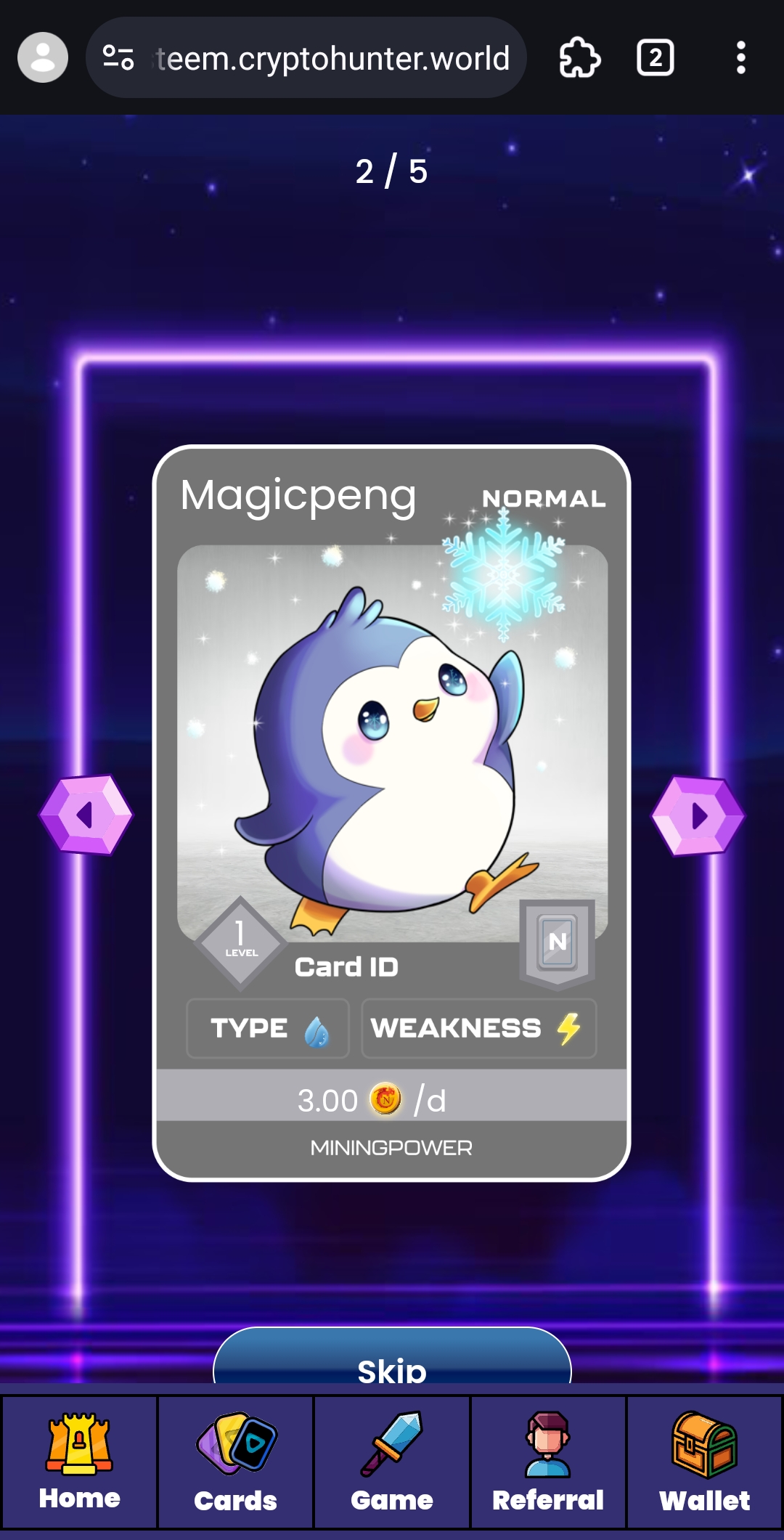The height and width of the screenshot is (1540, 784).
Task: Go to the Game tab
Action: [x=392, y=1462]
